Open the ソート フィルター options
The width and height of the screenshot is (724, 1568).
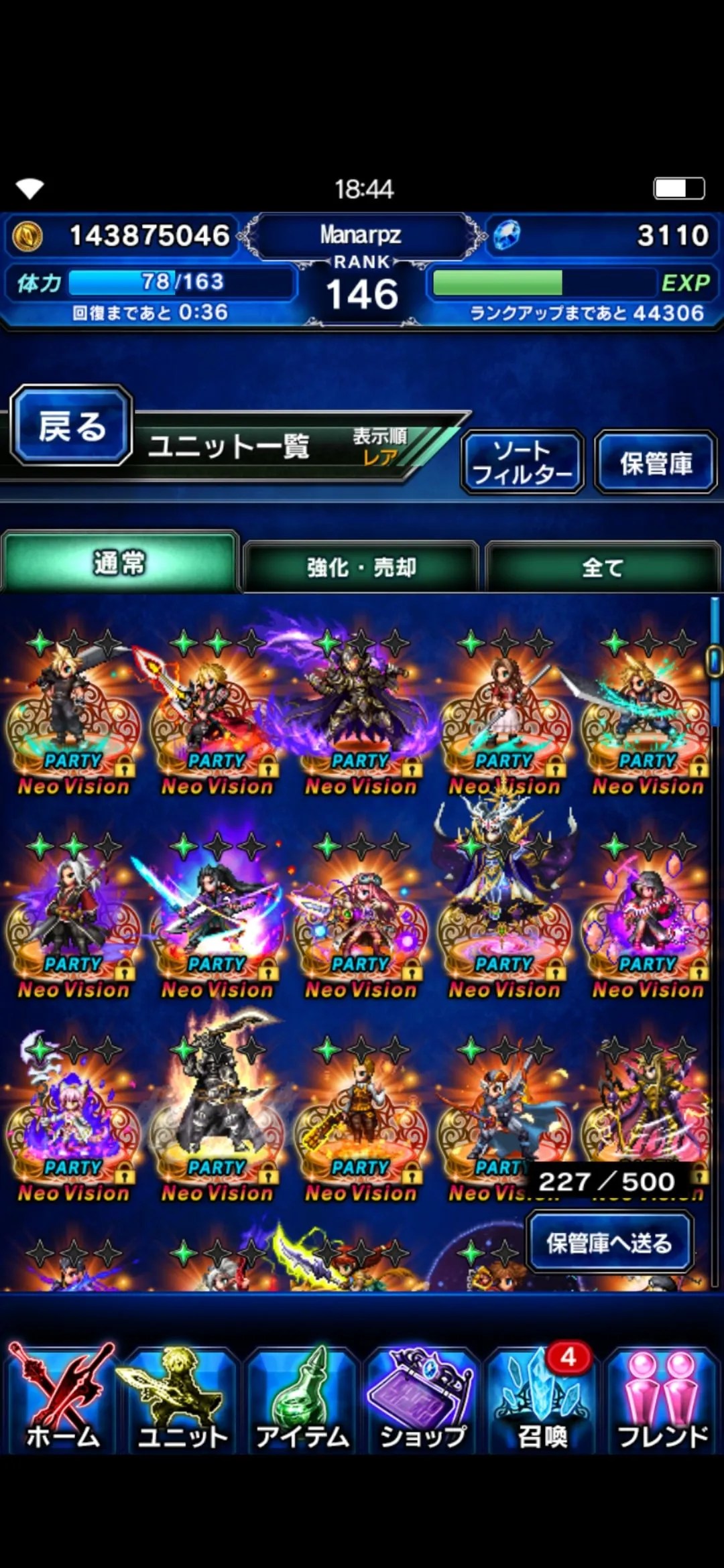(522, 462)
